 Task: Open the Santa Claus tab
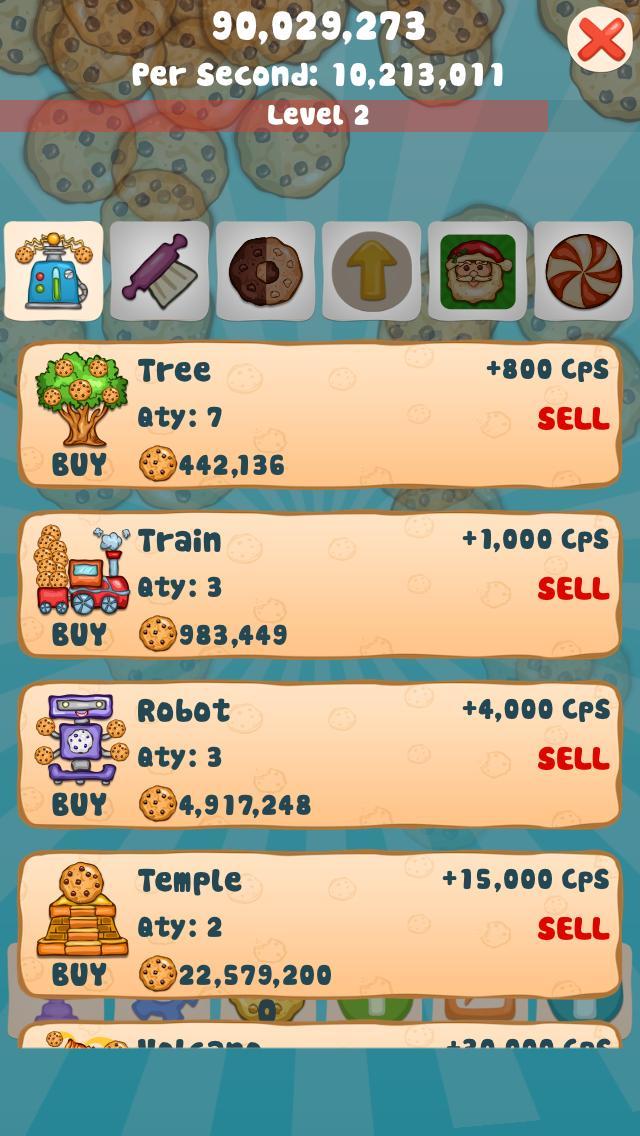(477, 271)
